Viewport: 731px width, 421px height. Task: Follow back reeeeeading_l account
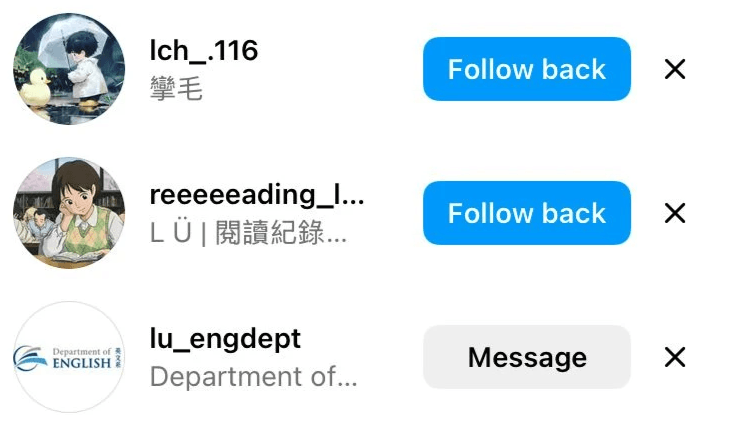(x=526, y=213)
